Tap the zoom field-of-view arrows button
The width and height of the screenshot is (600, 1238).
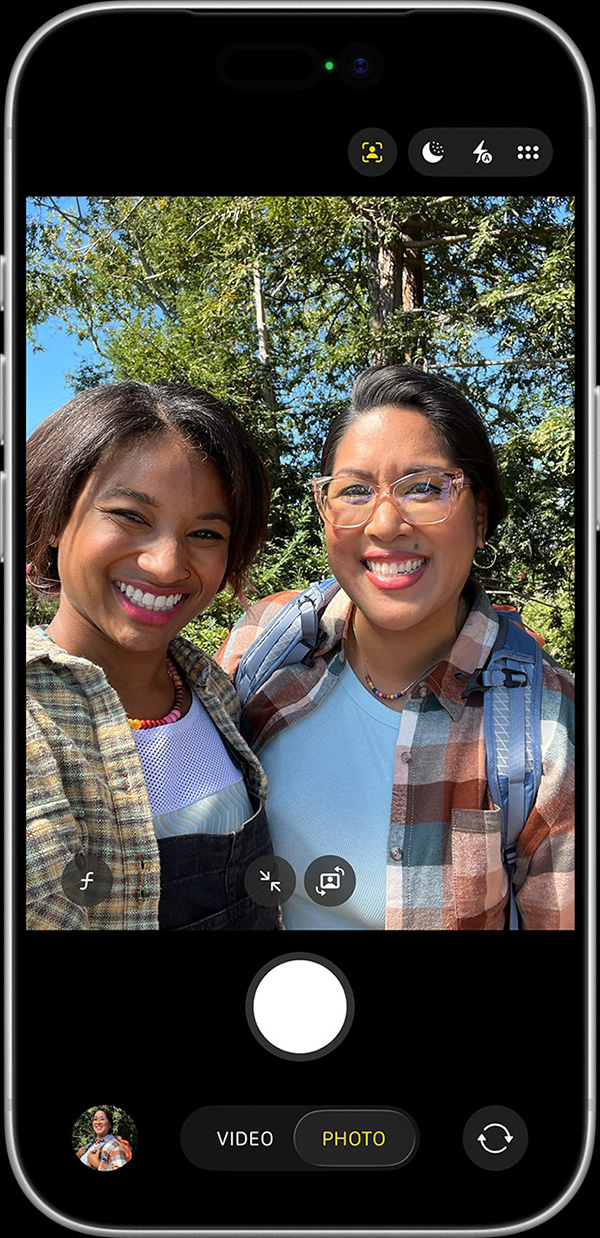[x=270, y=881]
